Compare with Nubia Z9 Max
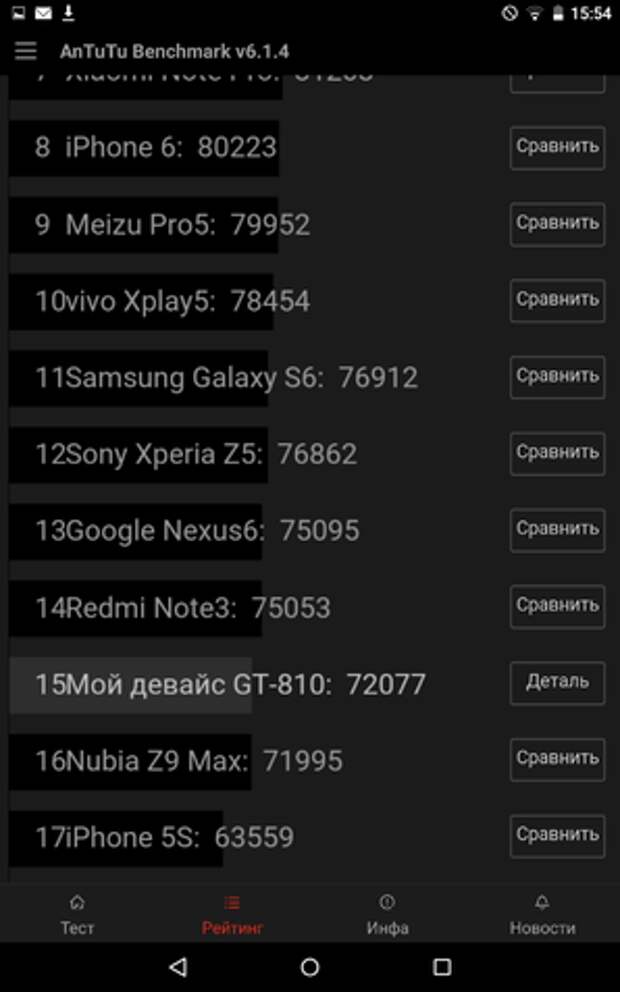 coord(557,760)
